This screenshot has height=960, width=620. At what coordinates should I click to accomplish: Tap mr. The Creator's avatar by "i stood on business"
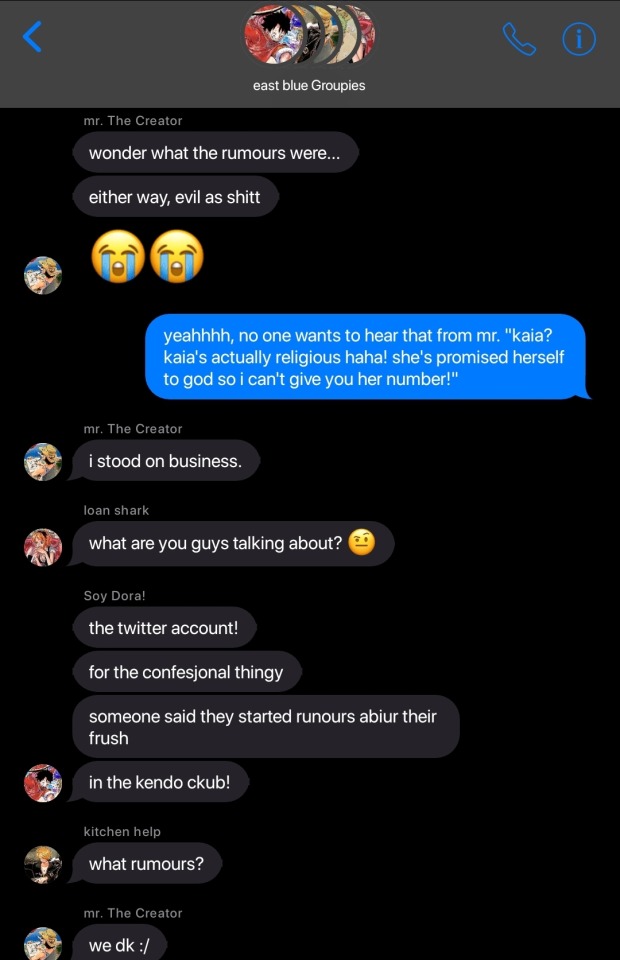pyautogui.click(x=43, y=462)
